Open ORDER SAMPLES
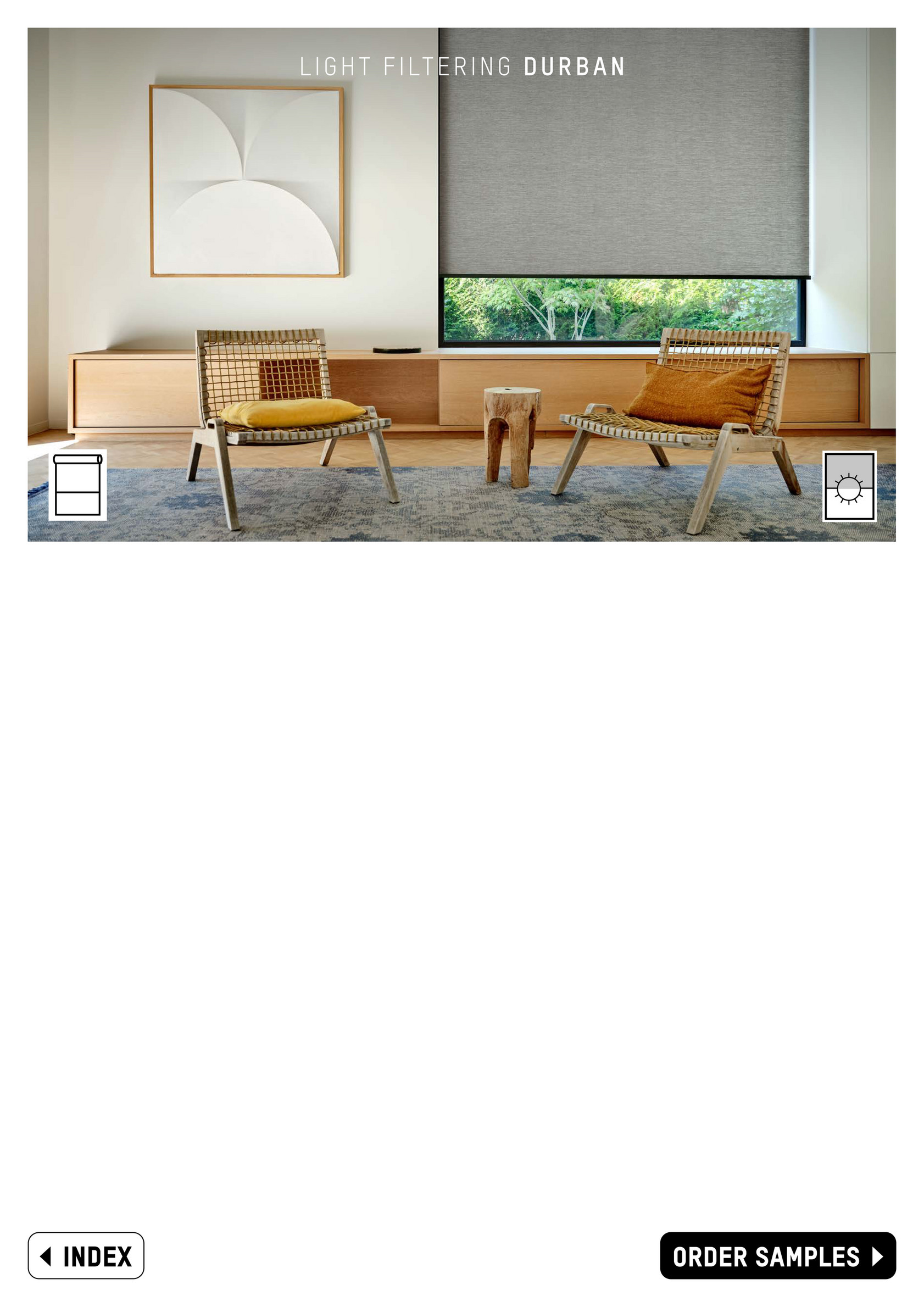 click(777, 1256)
